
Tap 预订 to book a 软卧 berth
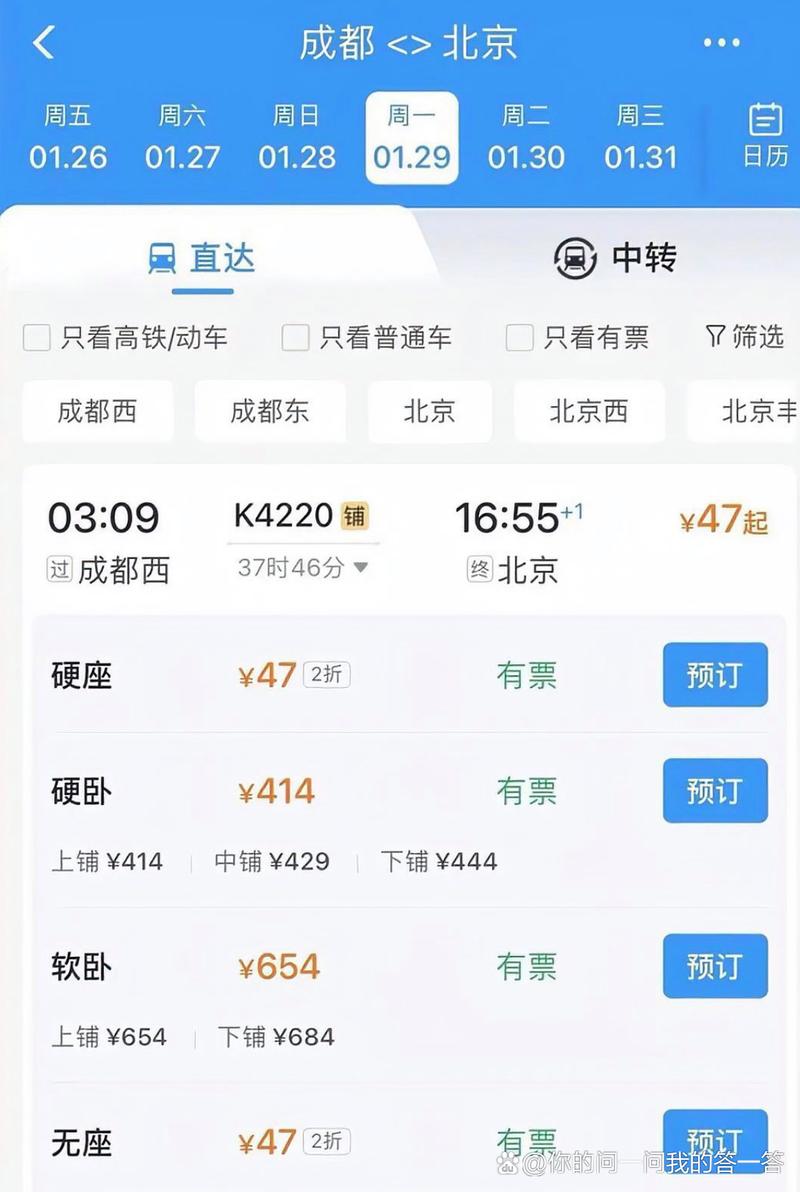pyautogui.click(x=715, y=967)
